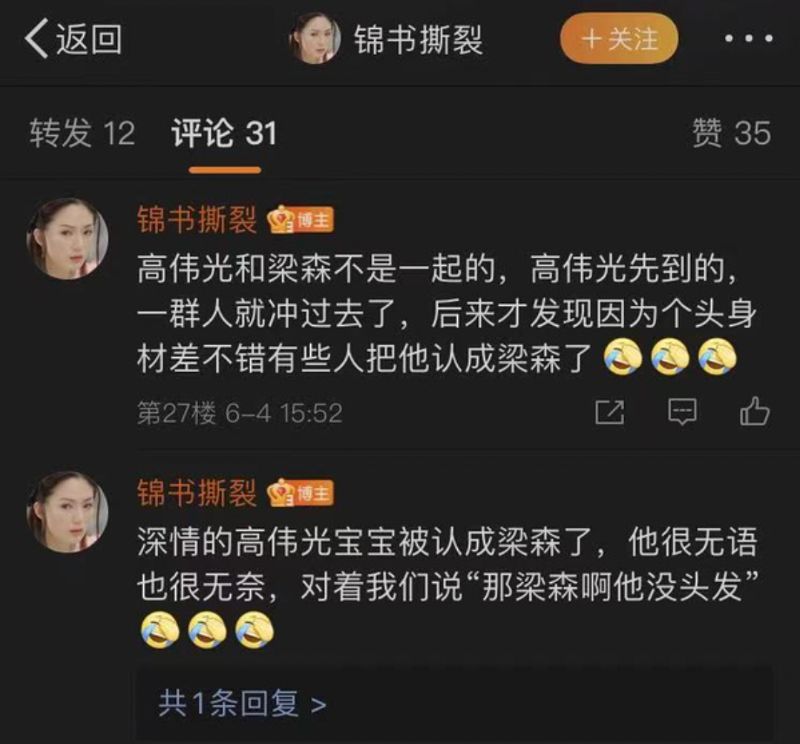Go back using the 返回 arrow
The height and width of the screenshot is (744, 800).
[72, 39]
